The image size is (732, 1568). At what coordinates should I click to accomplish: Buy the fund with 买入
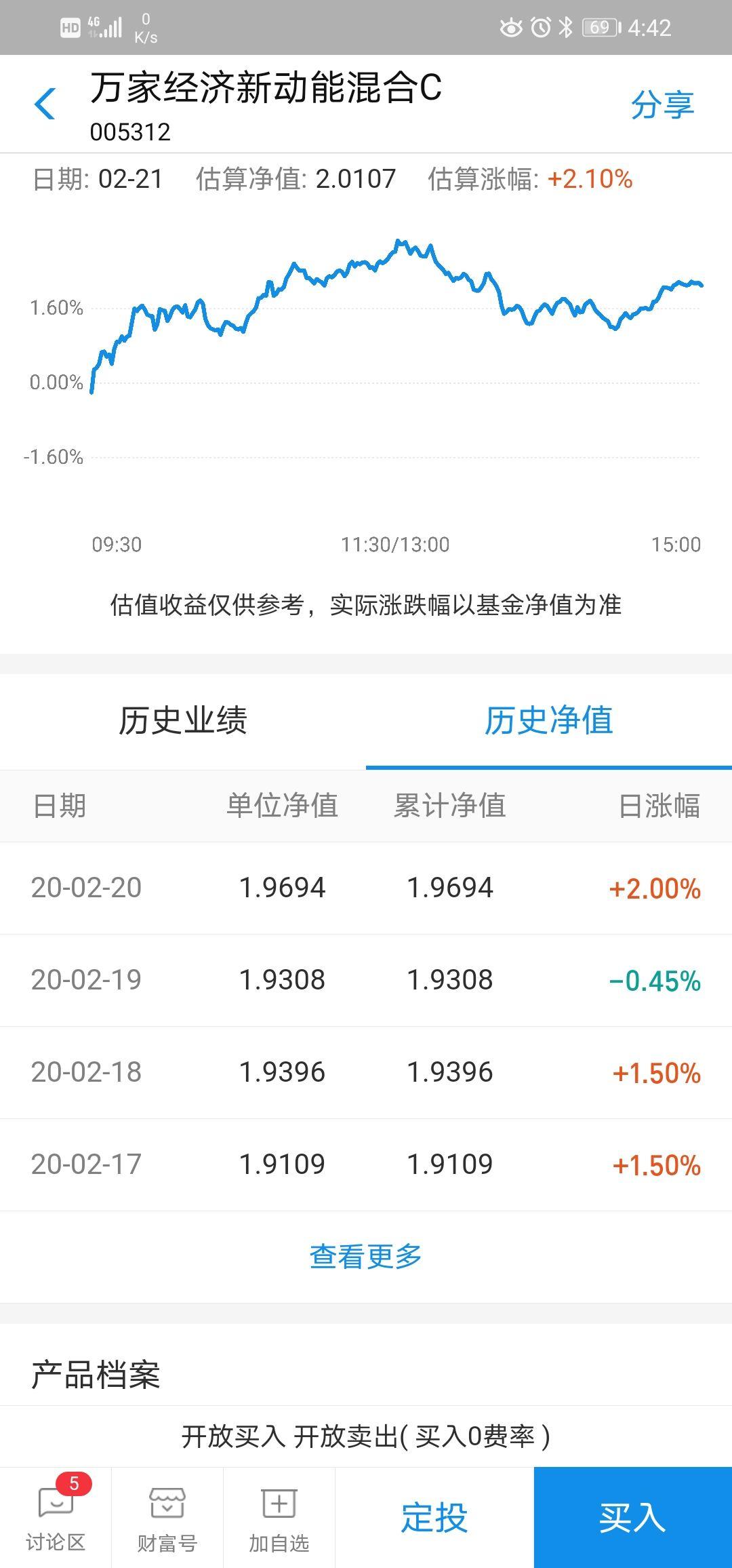click(632, 1517)
